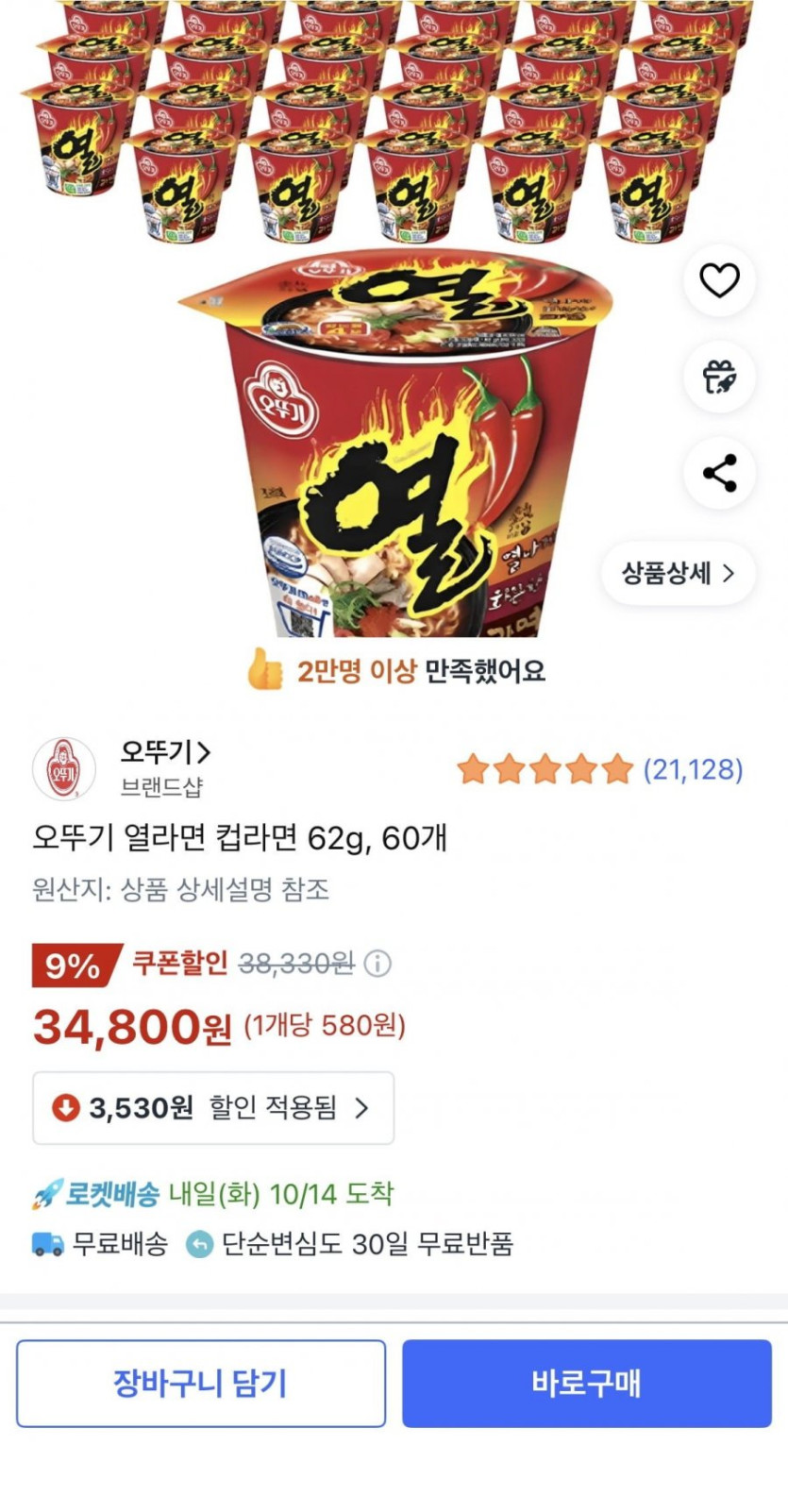Screen dimensions: 788x1512
Task: Tap the gift icon to send as present
Action: click(719, 377)
